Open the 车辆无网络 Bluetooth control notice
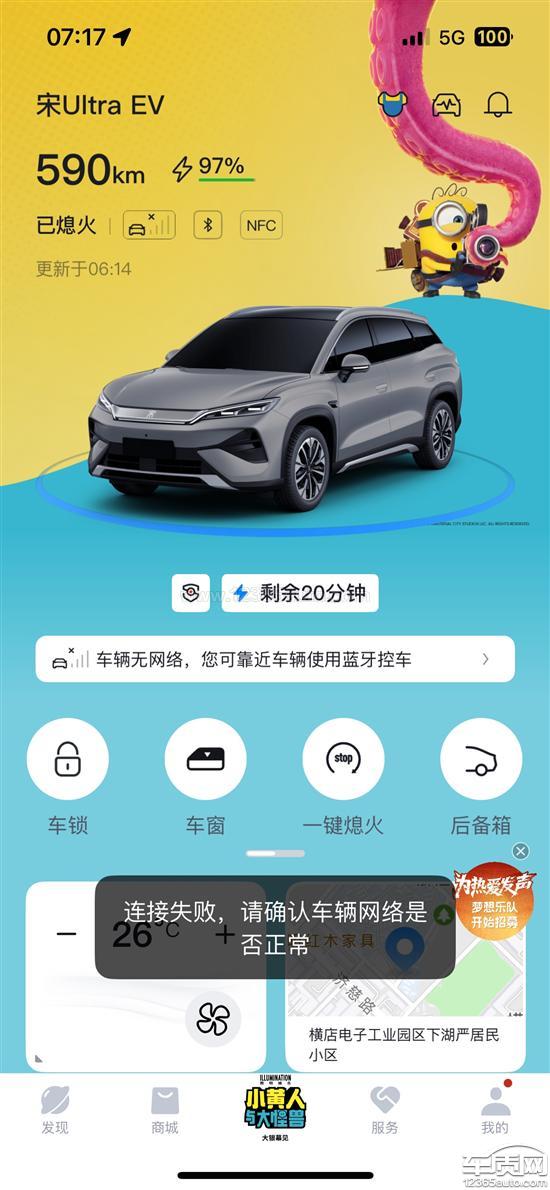The height and width of the screenshot is (1190, 550). coord(275,659)
